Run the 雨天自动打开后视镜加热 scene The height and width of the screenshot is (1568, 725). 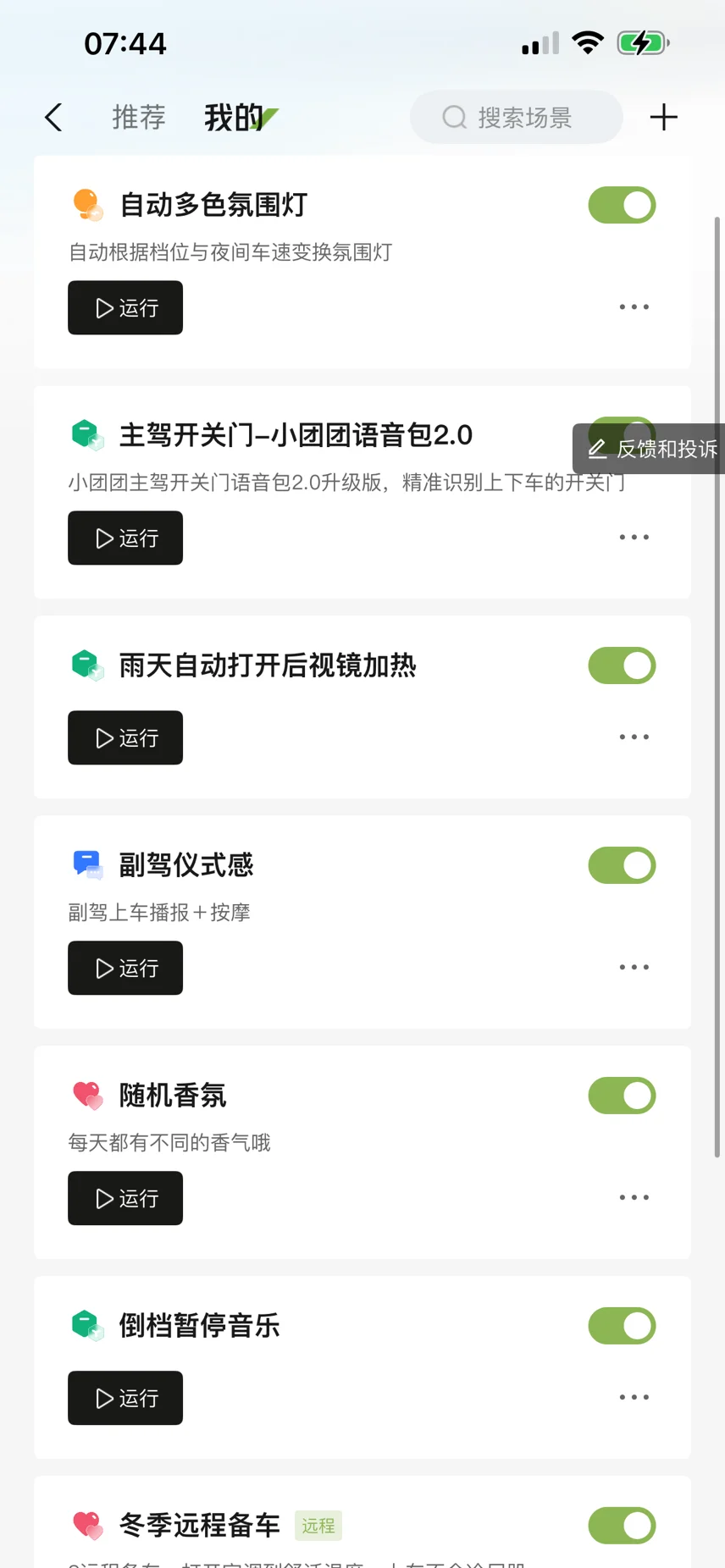click(x=125, y=737)
